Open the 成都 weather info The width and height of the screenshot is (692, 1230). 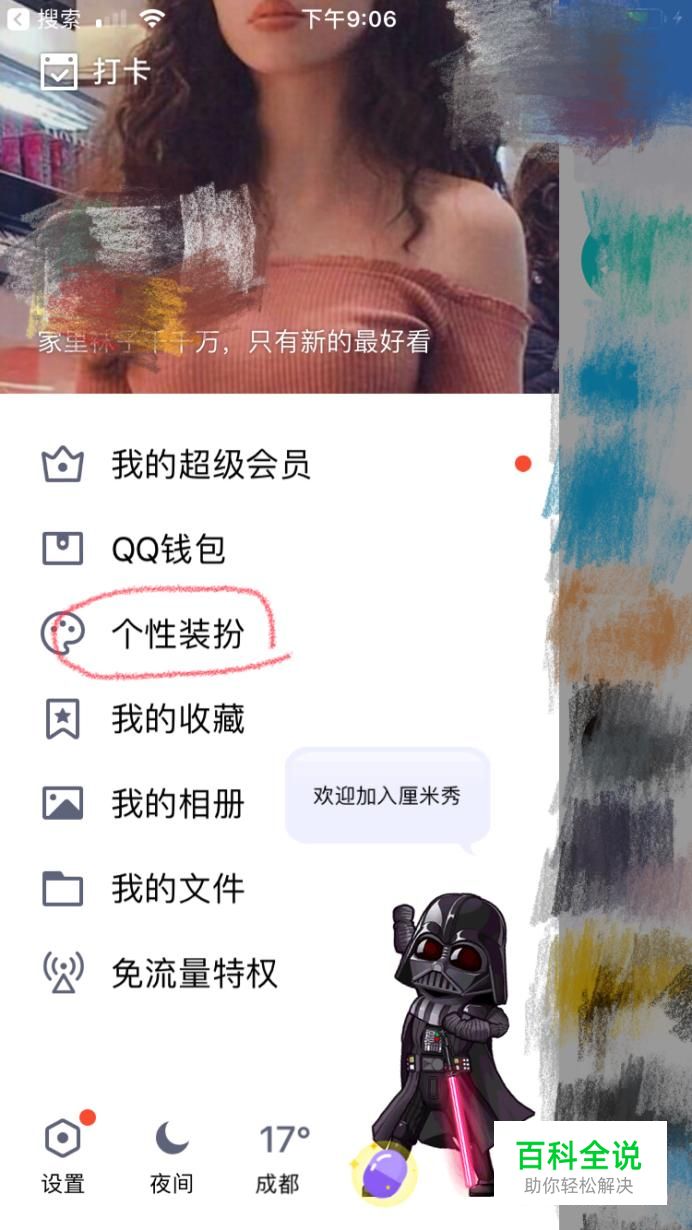point(281,1157)
